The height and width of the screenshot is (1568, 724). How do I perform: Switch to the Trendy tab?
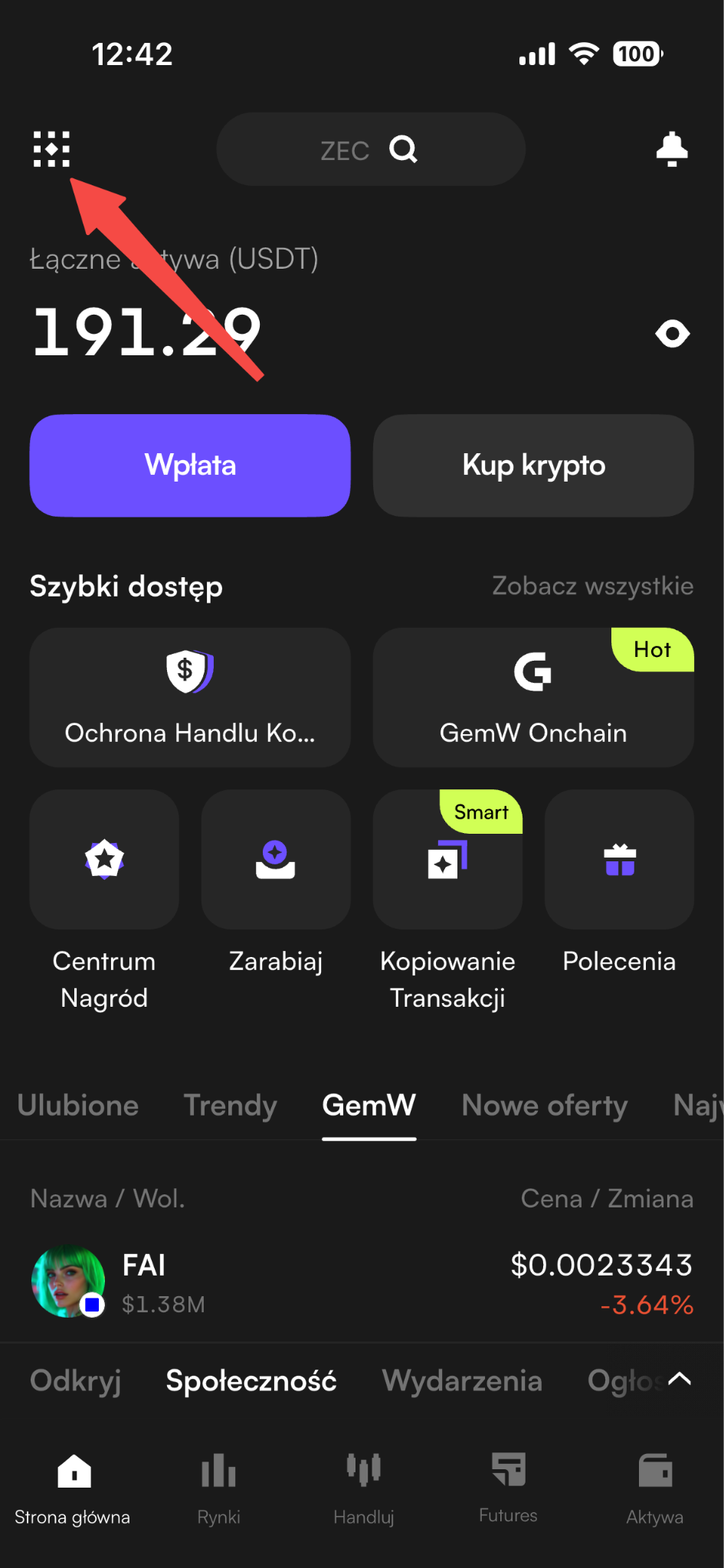pos(230,1106)
